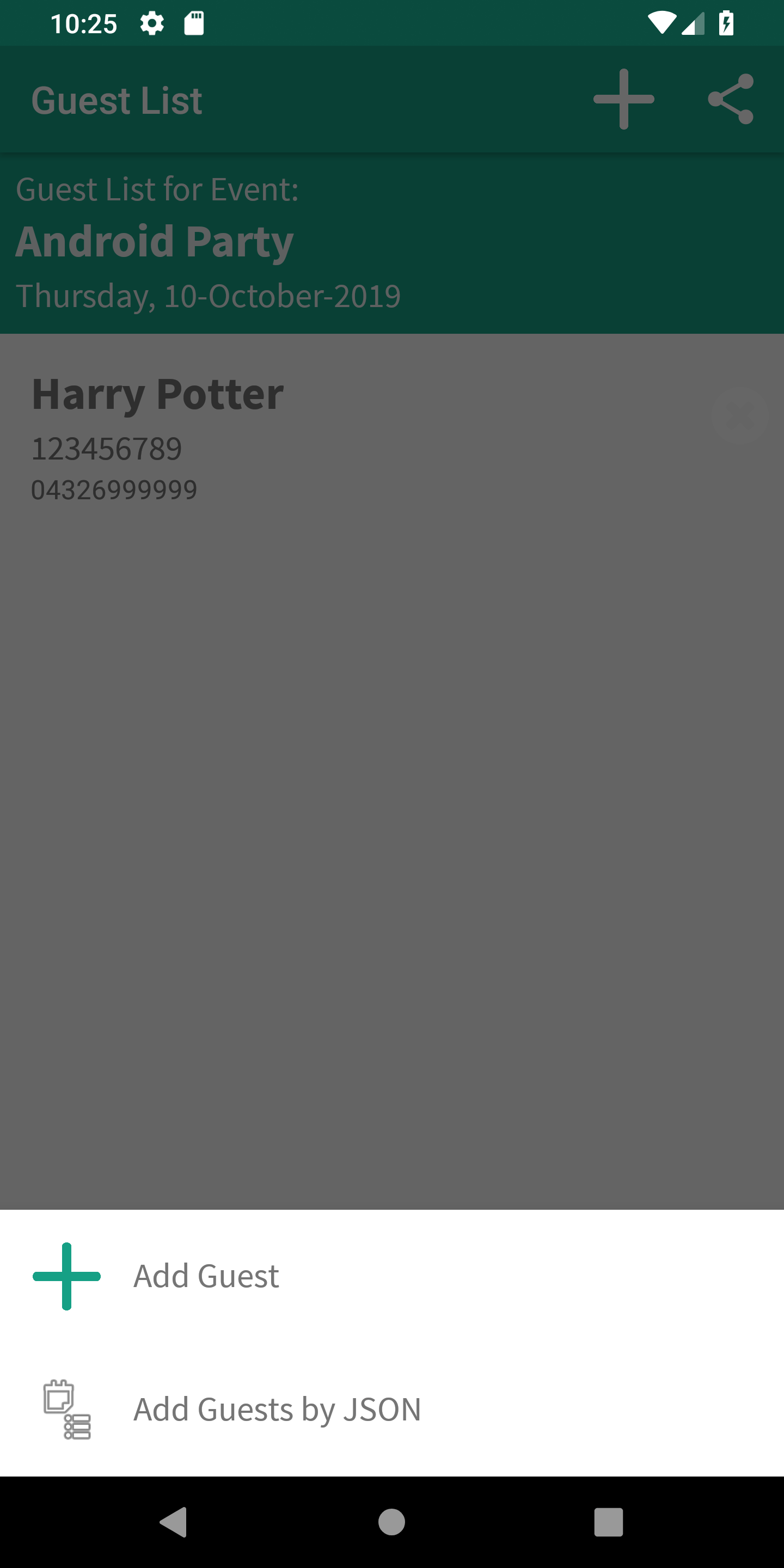The height and width of the screenshot is (1568, 784).
Task: Select the Add Guest option
Action: (x=392, y=1276)
